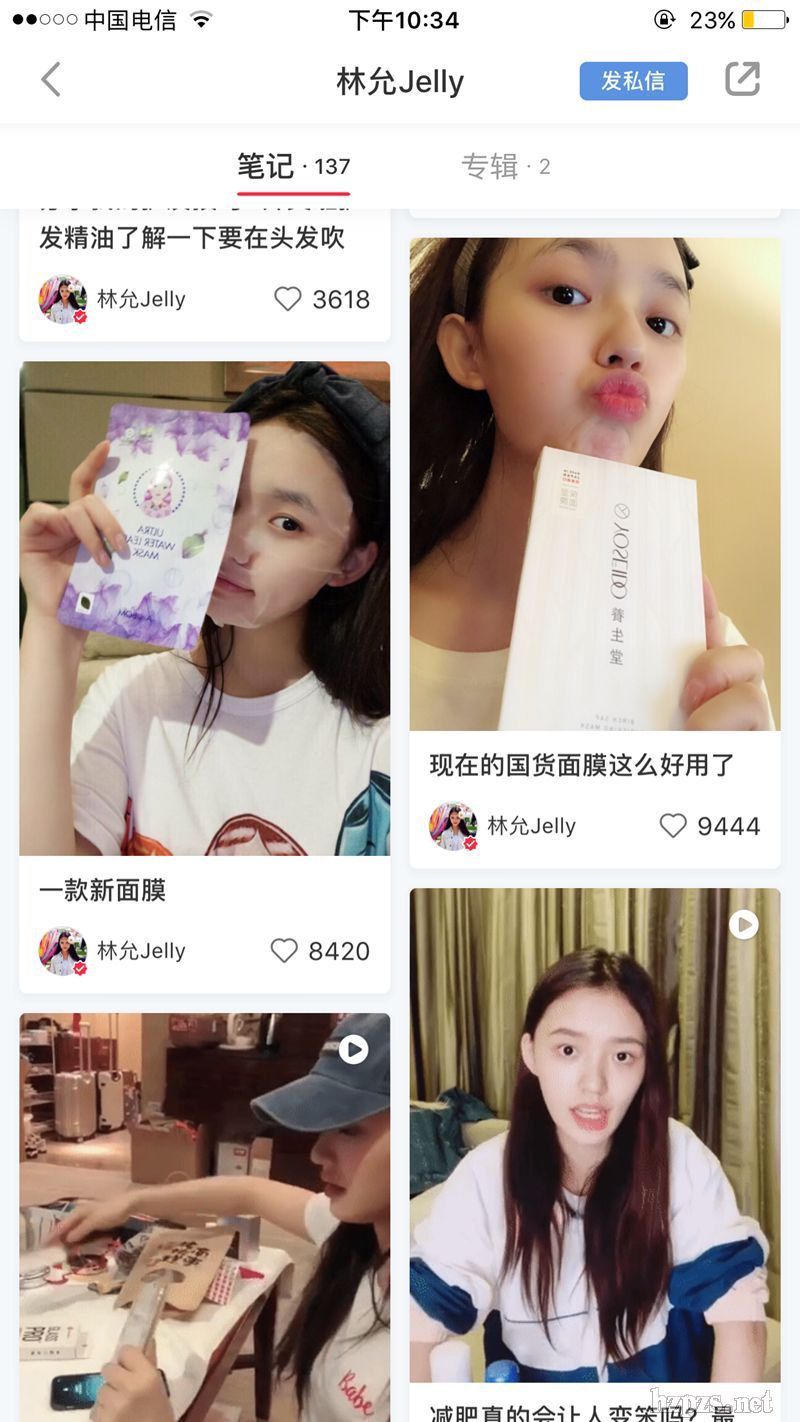Tap the 发私信 button
The width and height of the screenshot is (800, 1422).
click(x=633, y=81)
